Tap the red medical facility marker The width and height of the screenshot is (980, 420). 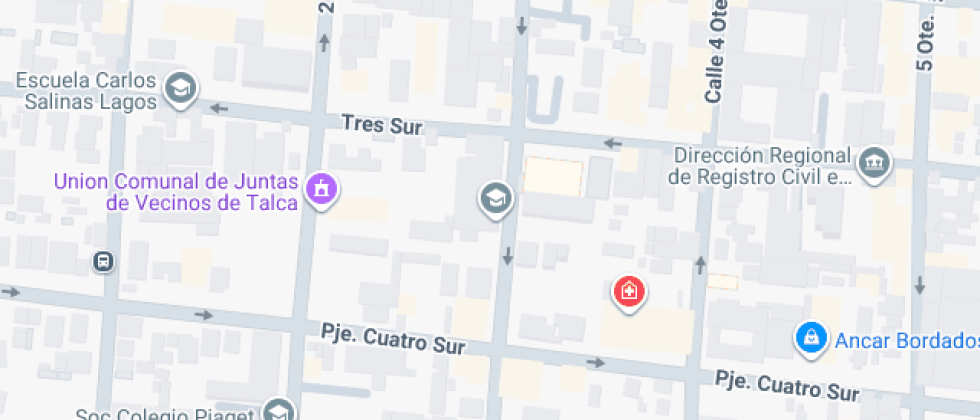pyautogui.click(x=629, y=292)
